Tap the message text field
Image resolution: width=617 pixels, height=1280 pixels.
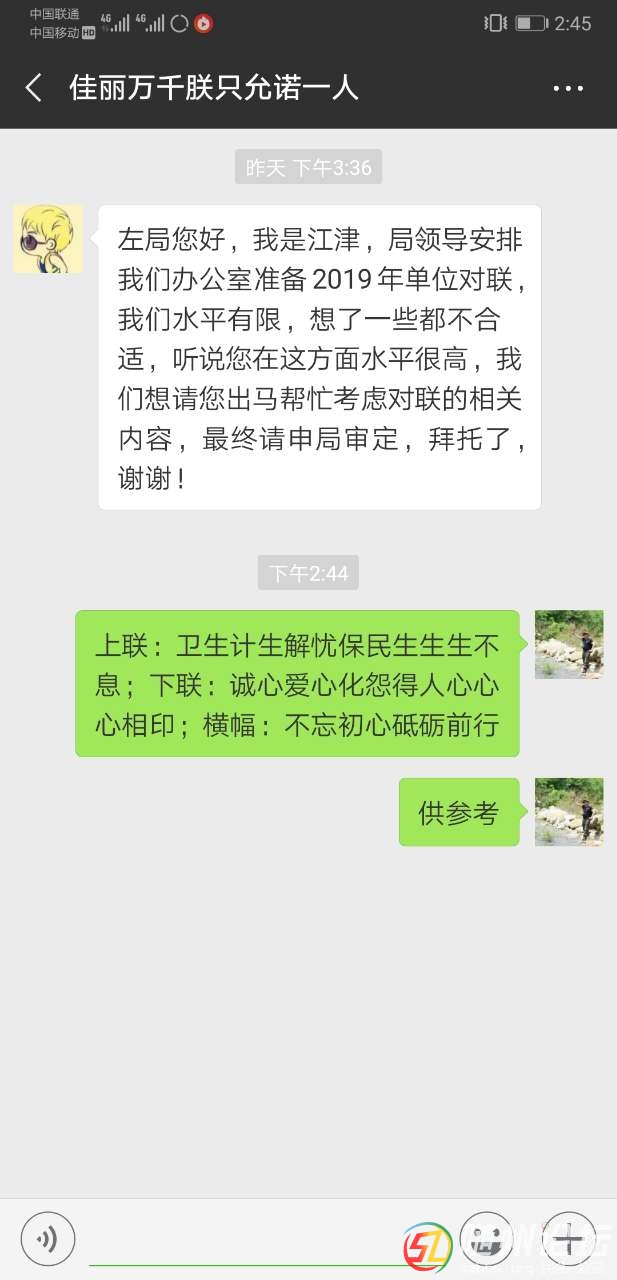tap(245, 1242)
